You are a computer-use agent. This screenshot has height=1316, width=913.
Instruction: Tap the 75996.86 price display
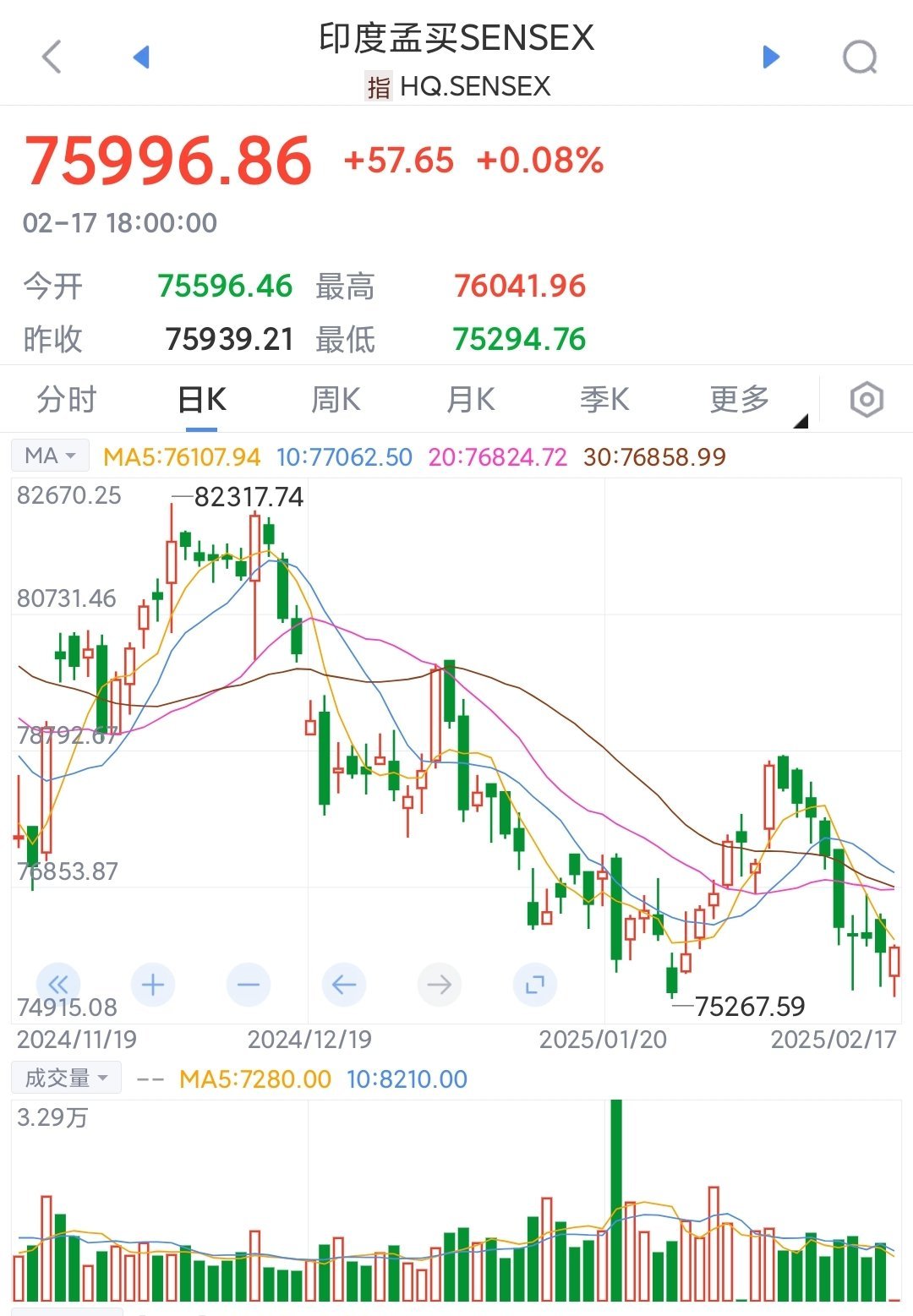[x=167, y=159]
